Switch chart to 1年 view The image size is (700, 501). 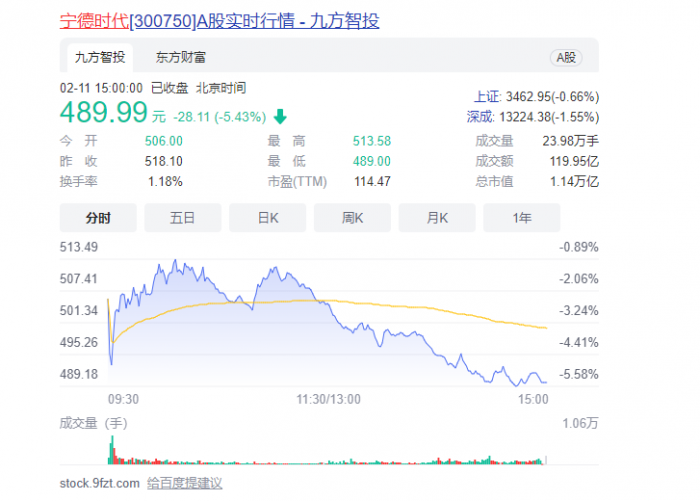(521, 217)
